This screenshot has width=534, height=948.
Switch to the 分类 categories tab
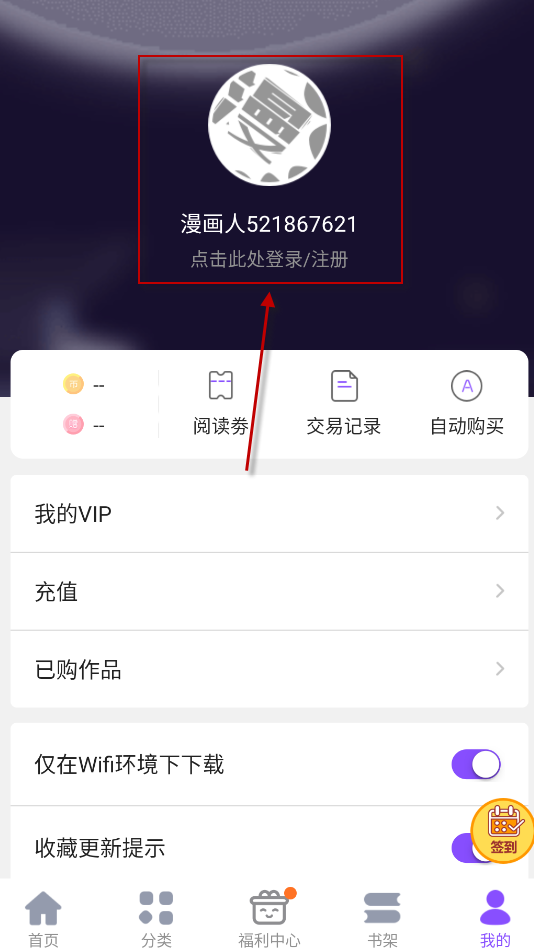coord(156,917)
